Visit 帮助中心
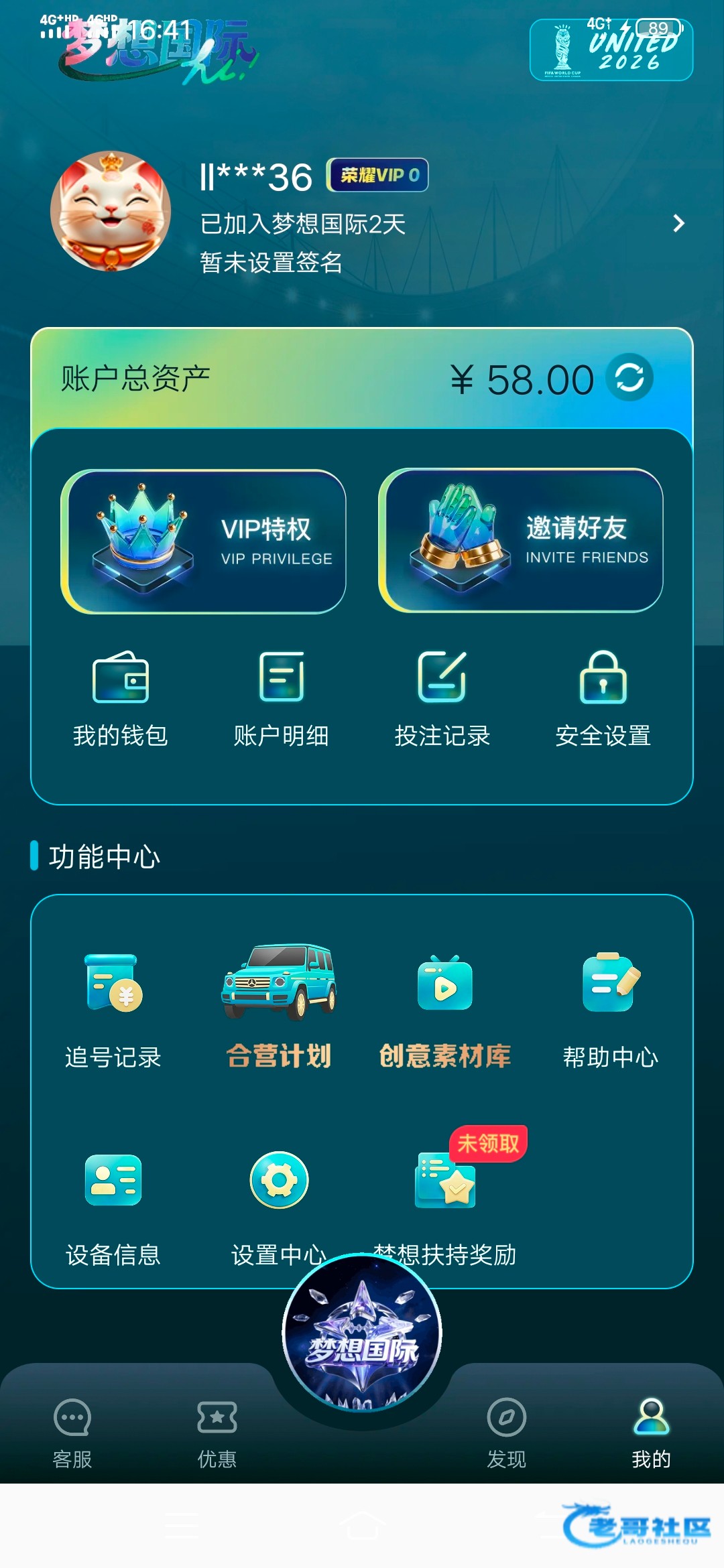The image size is (724, 1568). point(611,1010)
